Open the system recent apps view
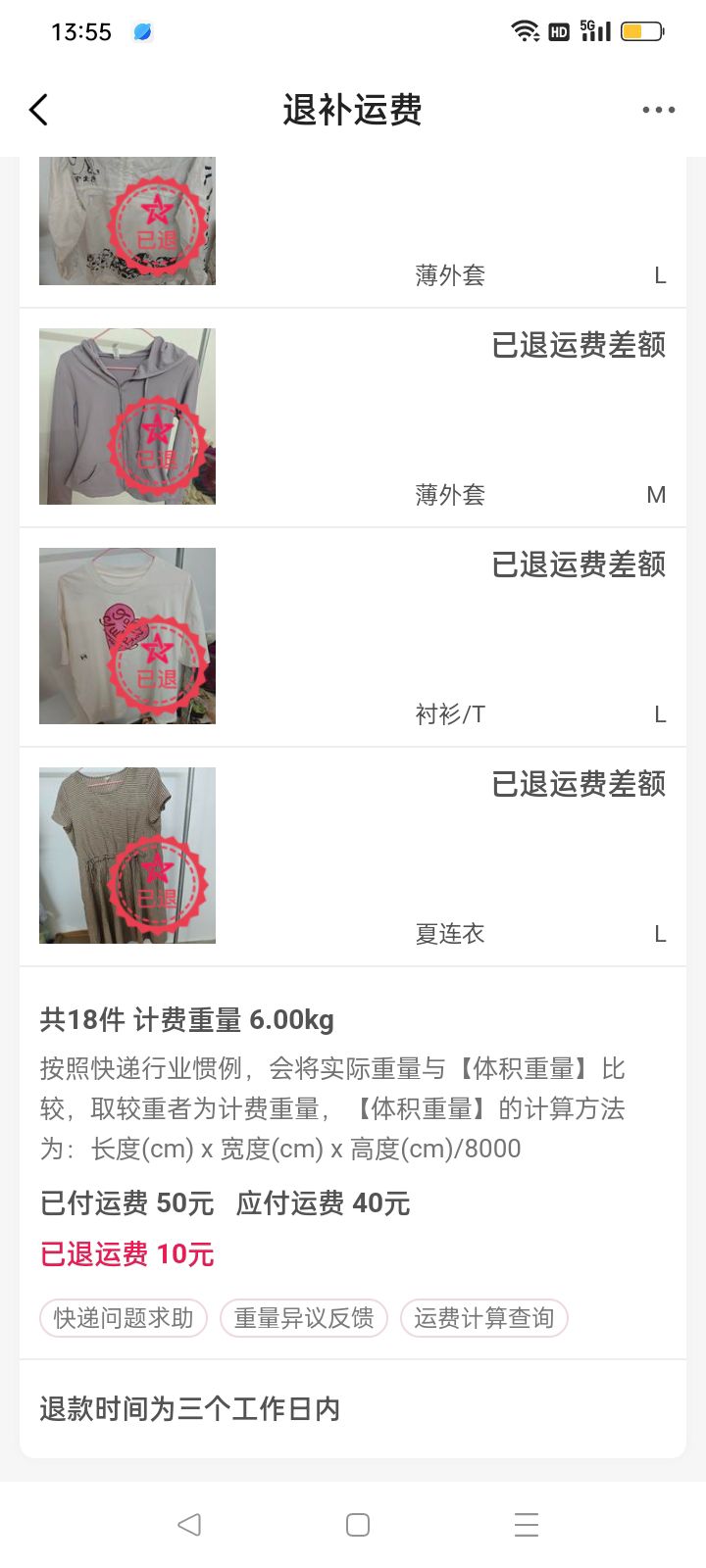This screenshot has height=1568, width=706. tap(527, 1524)
